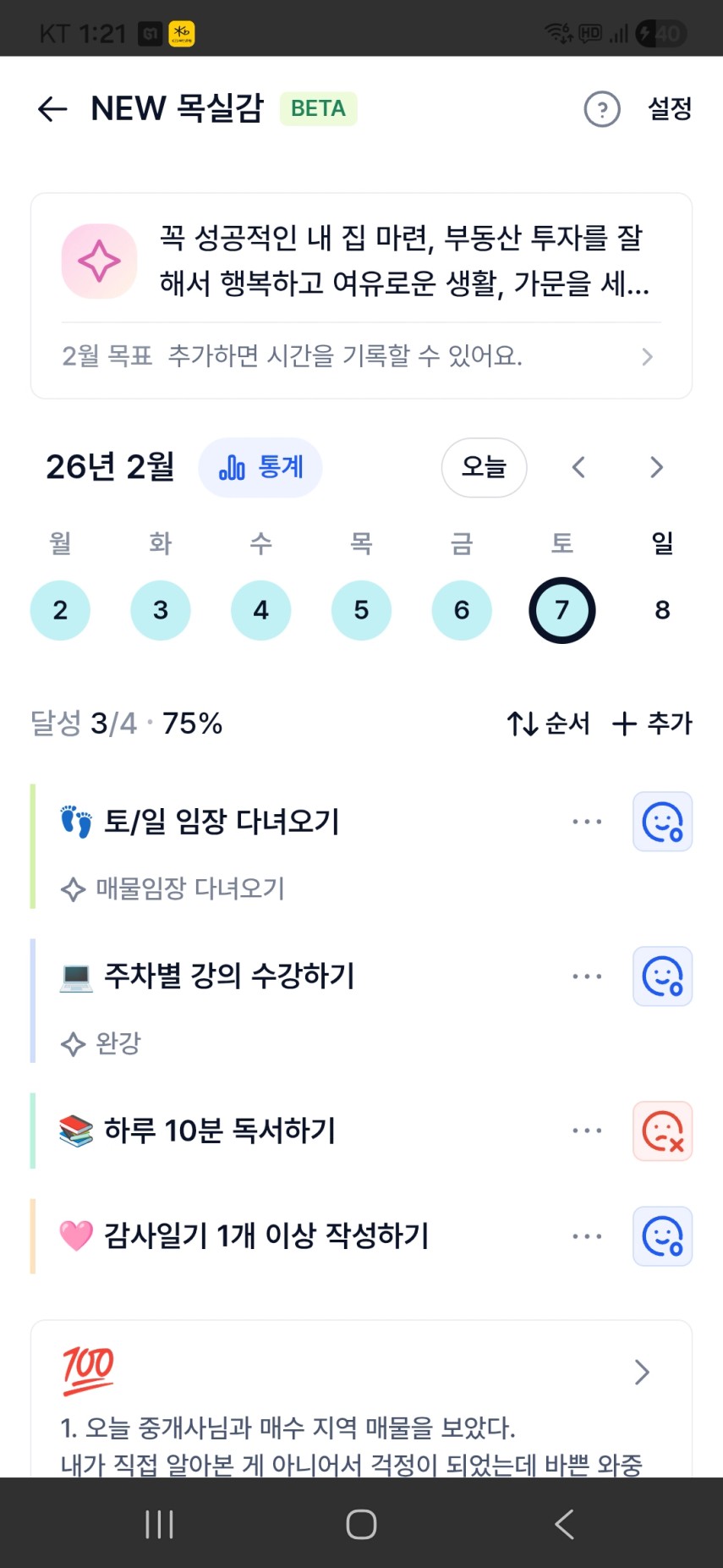This screenshot has height=1568, width=723.
Task: Tap 순서 to reorder habits
Action: tap(548, 723)
